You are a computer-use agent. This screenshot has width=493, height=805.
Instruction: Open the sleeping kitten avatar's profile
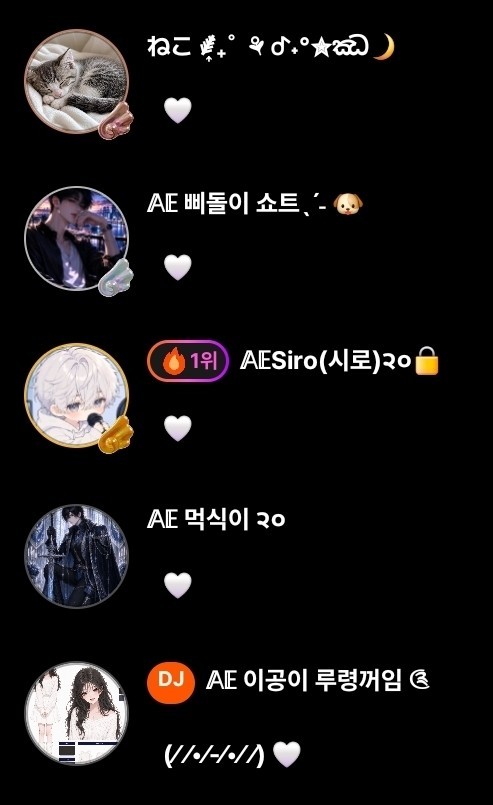(x=77, y=81)
